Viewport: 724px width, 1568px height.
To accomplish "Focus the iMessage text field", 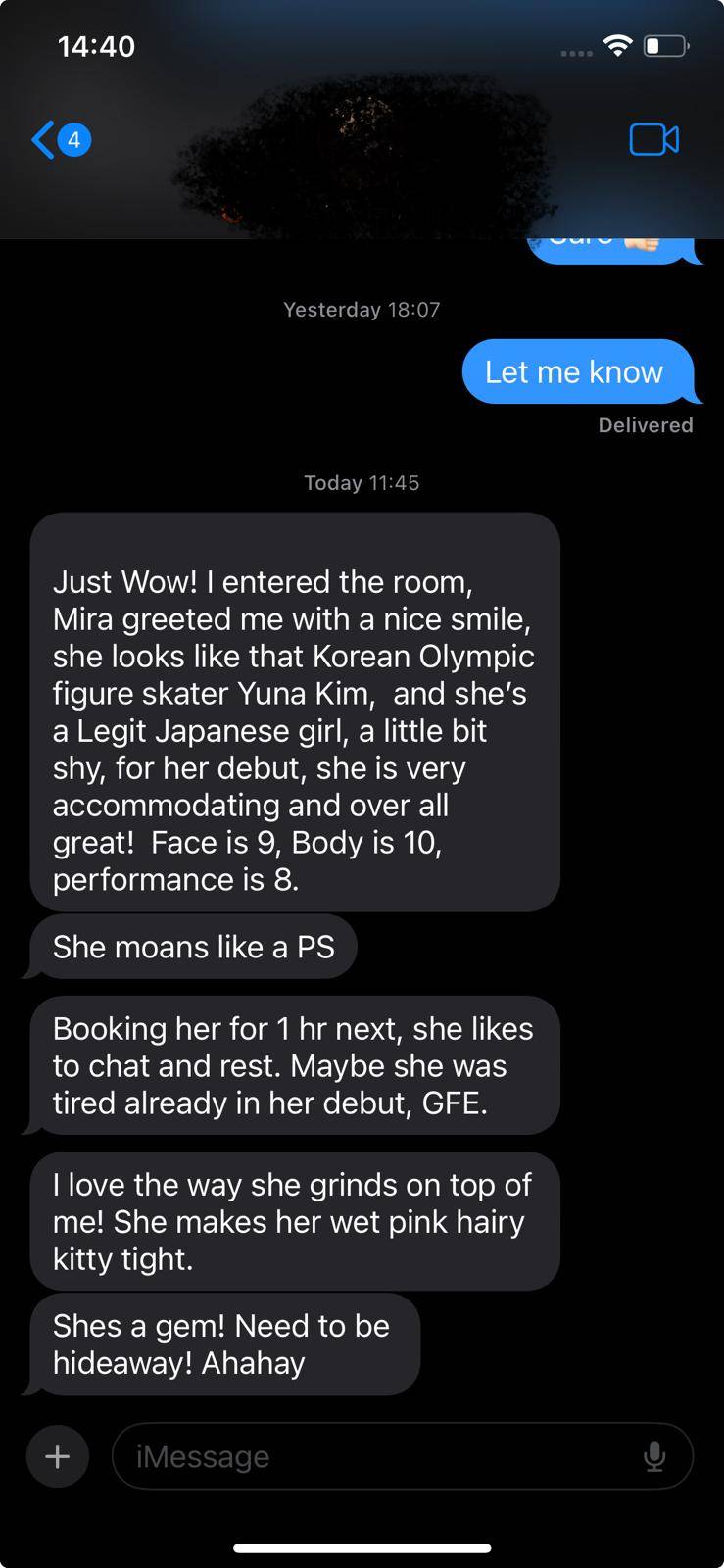I will pyautogui.click(x=372, y=1456).
